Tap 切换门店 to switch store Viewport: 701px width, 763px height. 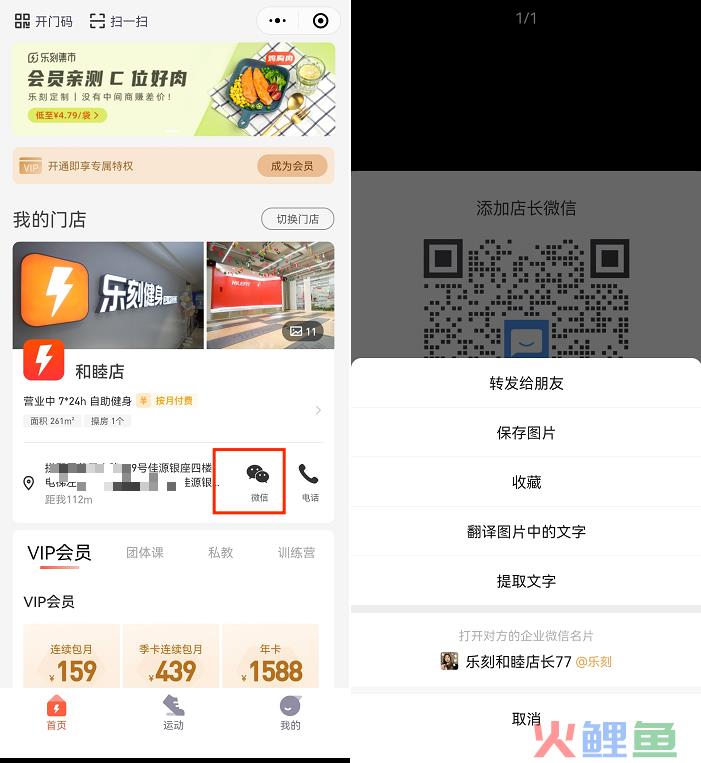click(x=297, y=219)
